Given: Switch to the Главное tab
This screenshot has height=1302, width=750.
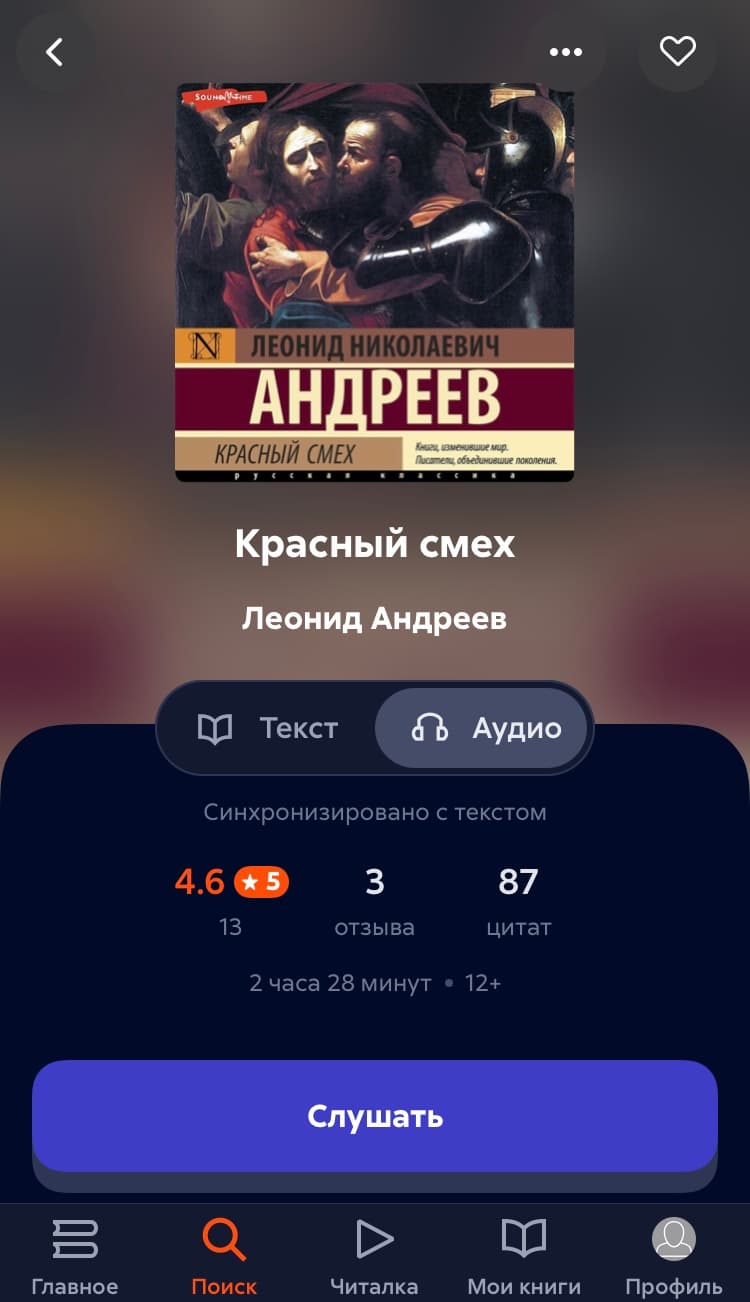Looking at the screenshot, I should [x=75, y=1256].
